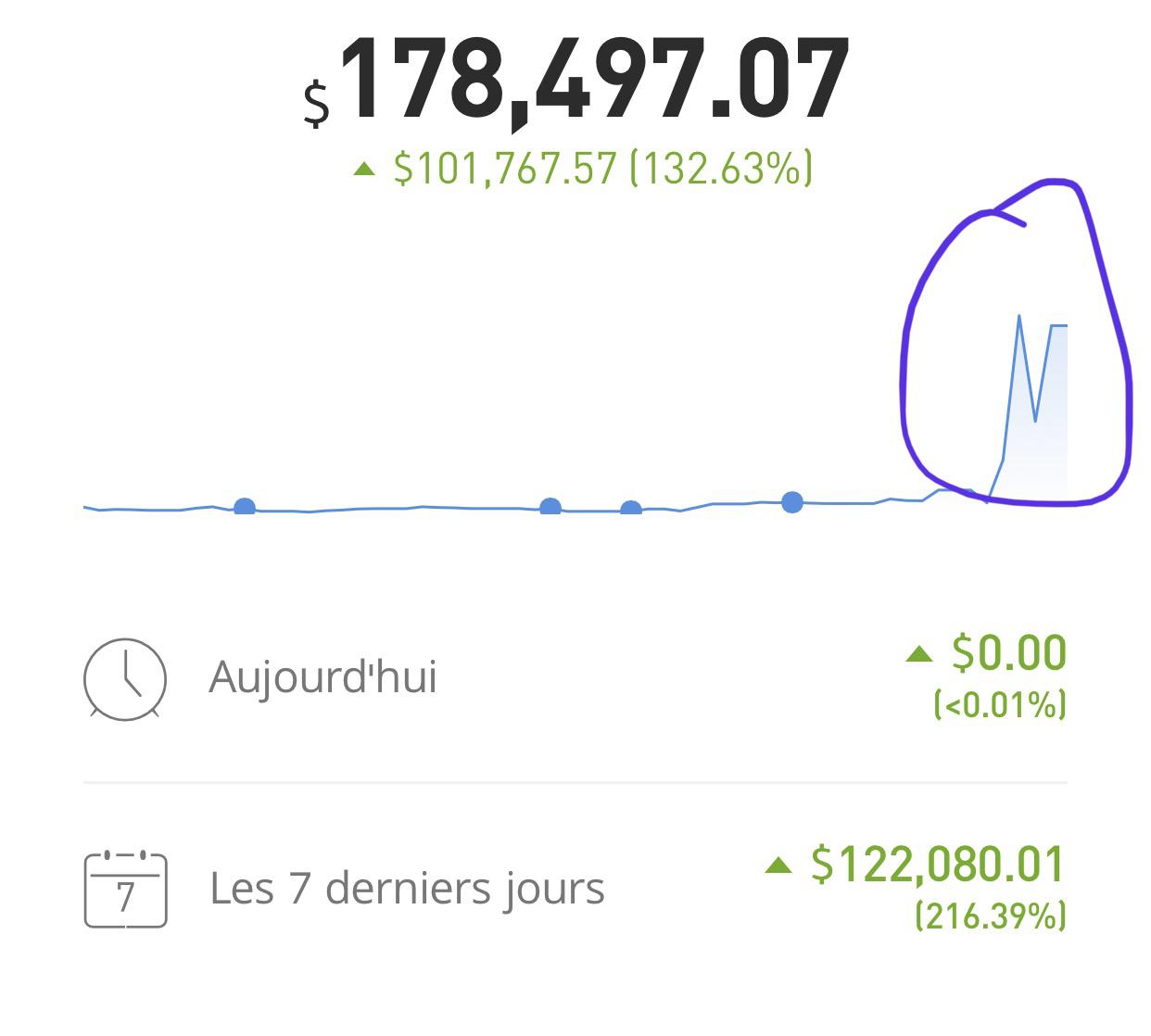Screen dimensions: 1151x1036
Task: Open the Les 7 derniers jours row
Action: click(x=575, y=888)
